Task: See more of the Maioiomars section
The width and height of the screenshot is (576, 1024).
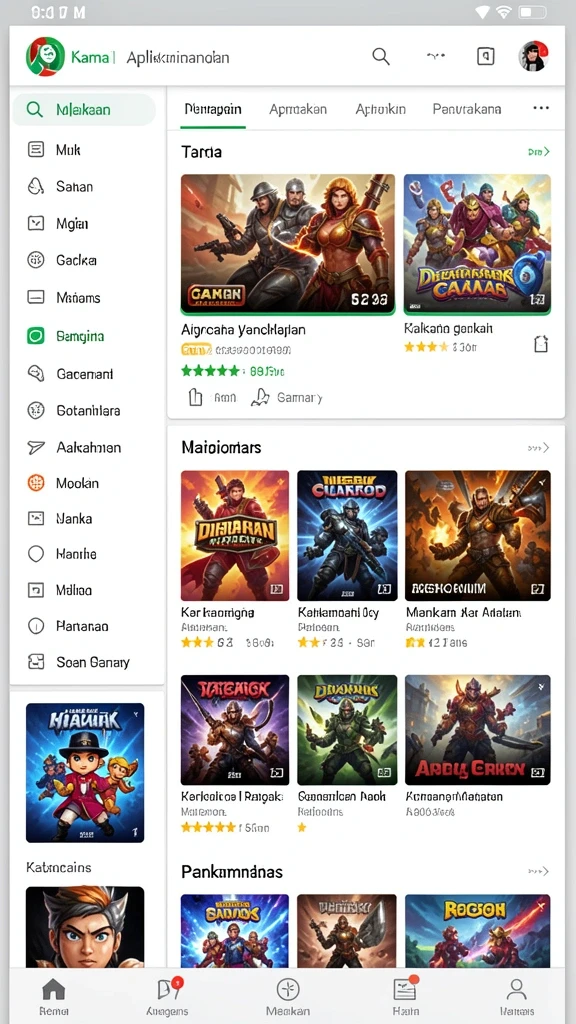Action: click(x=538, y=448)
